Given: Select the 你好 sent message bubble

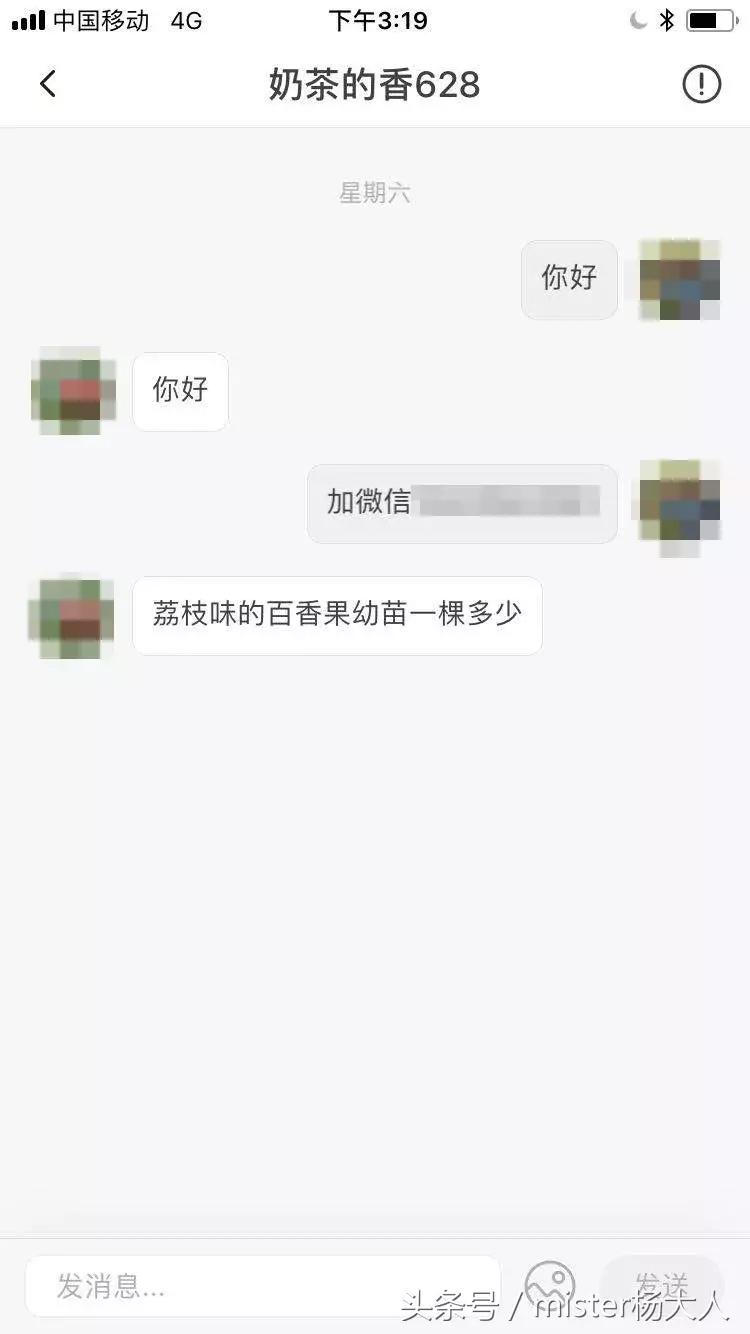Looking at the screenshot, I should click(568, 279).
